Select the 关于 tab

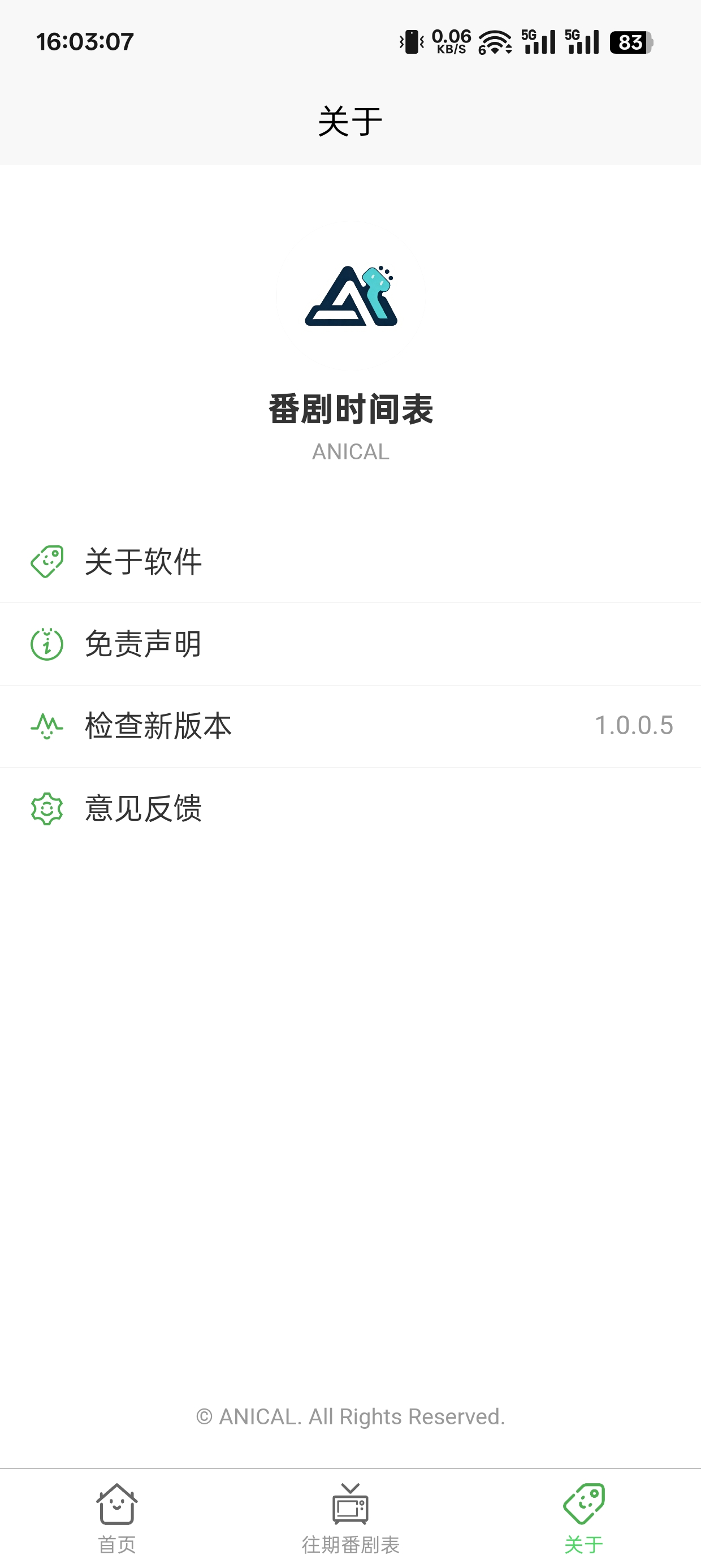(x=584, y=1519)
